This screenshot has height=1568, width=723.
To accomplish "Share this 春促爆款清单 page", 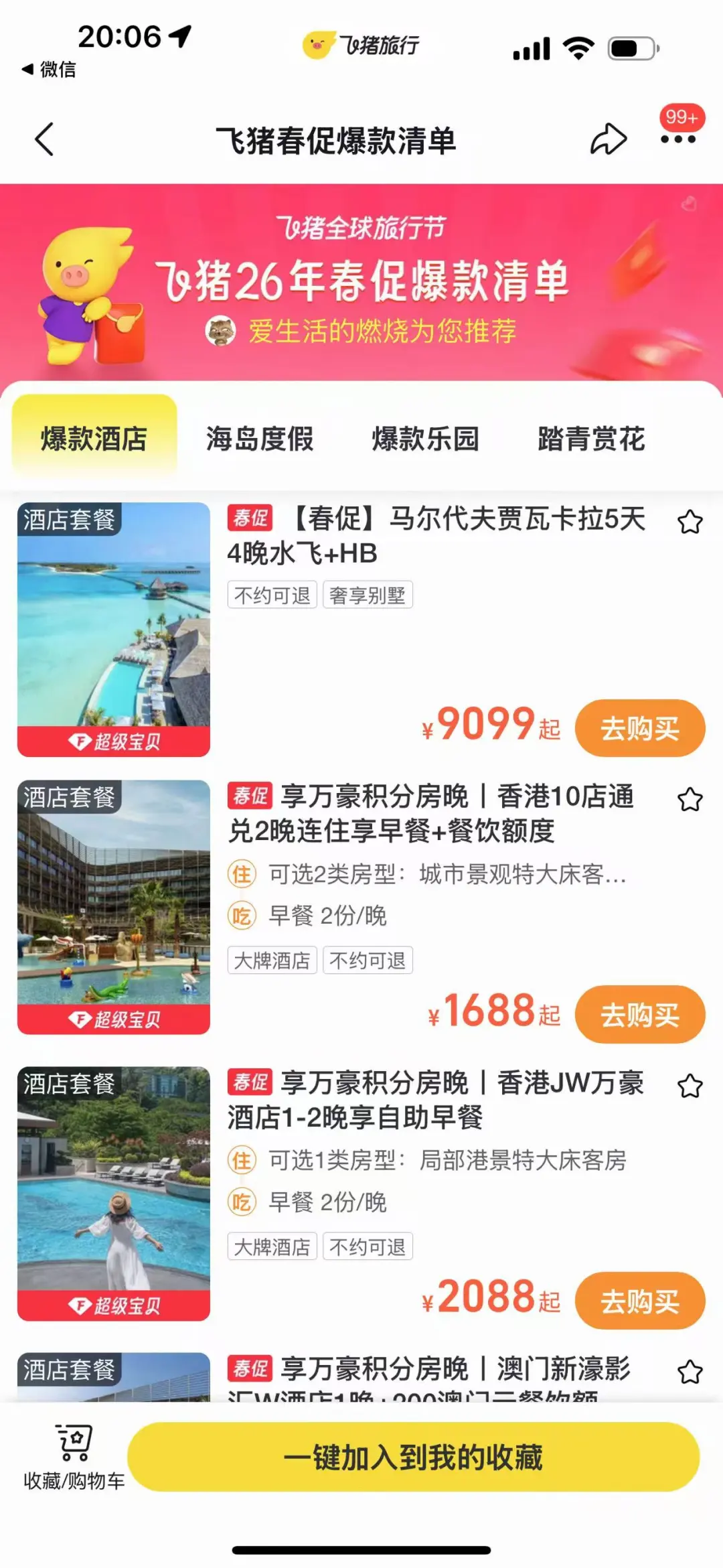I will point(608,139).
